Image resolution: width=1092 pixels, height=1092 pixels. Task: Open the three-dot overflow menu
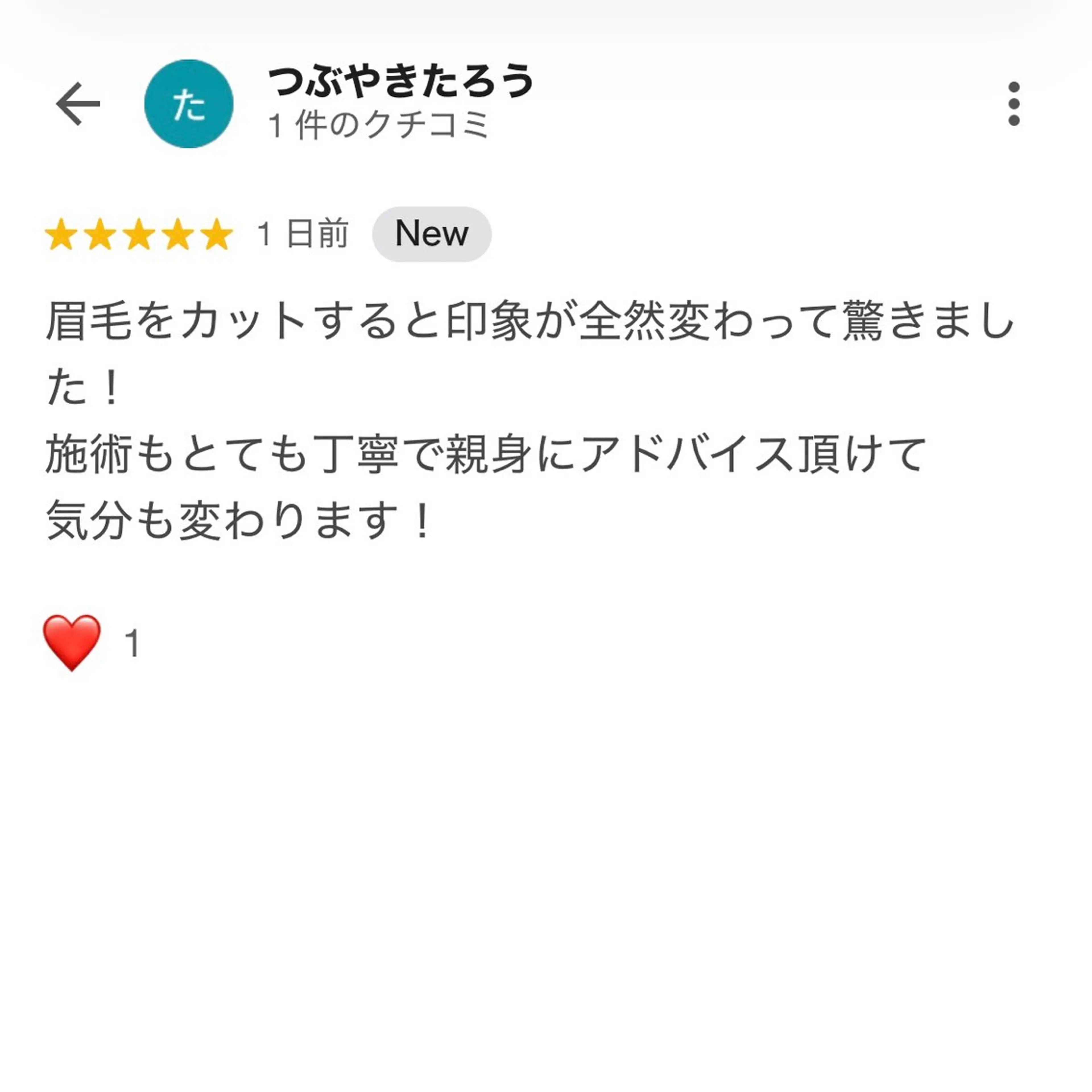click(1014, 104)
